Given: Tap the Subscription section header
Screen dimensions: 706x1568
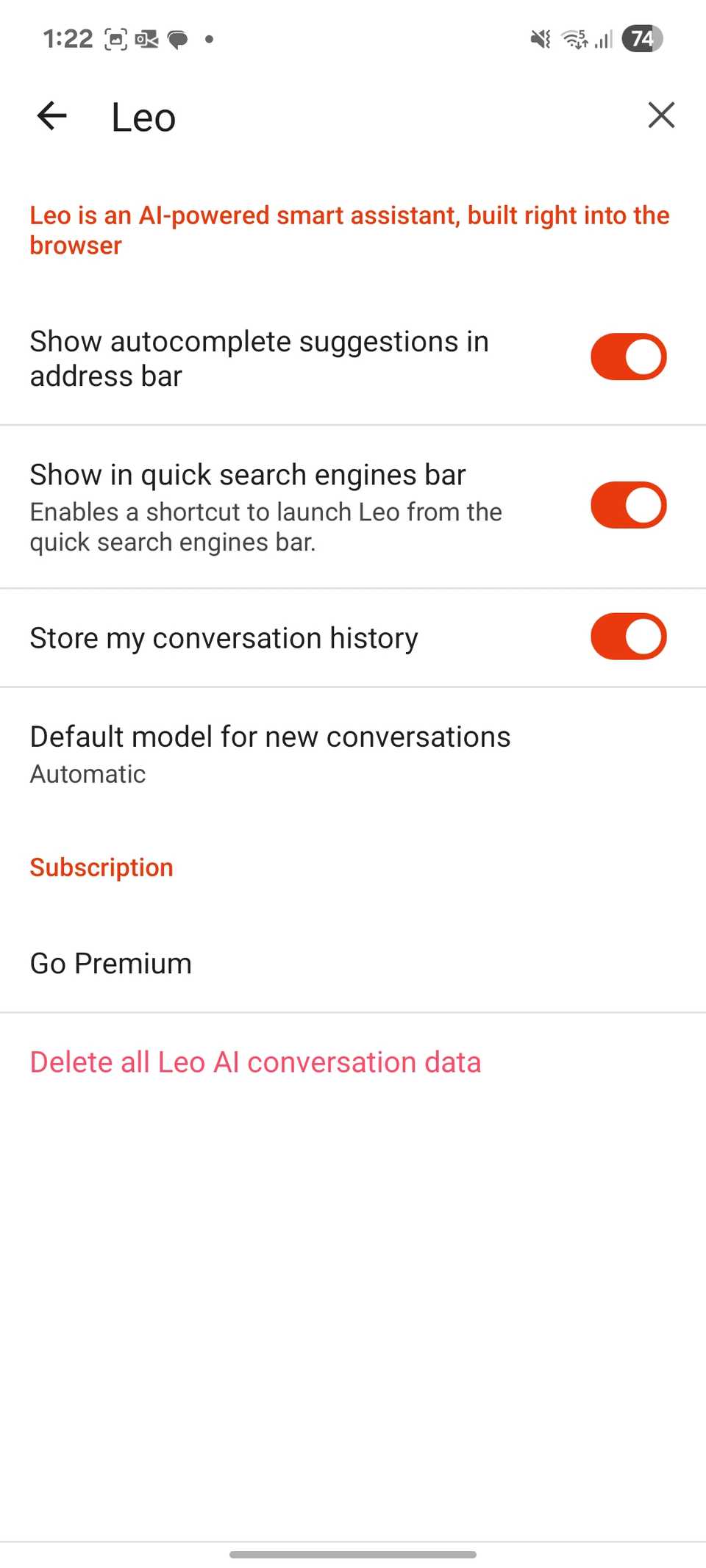Looking at the screenshot, I should 101,867.
